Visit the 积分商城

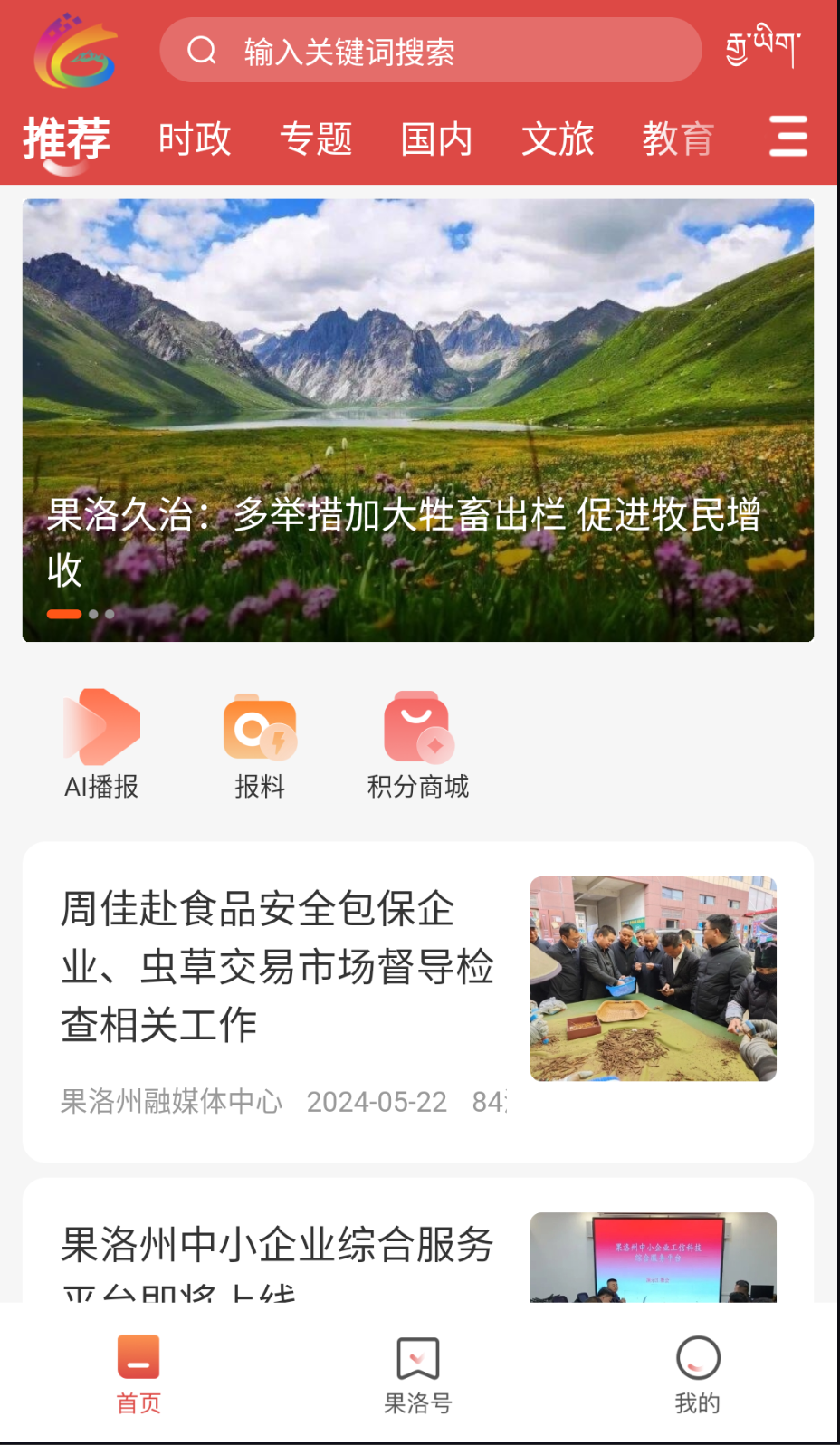point(418,744)
